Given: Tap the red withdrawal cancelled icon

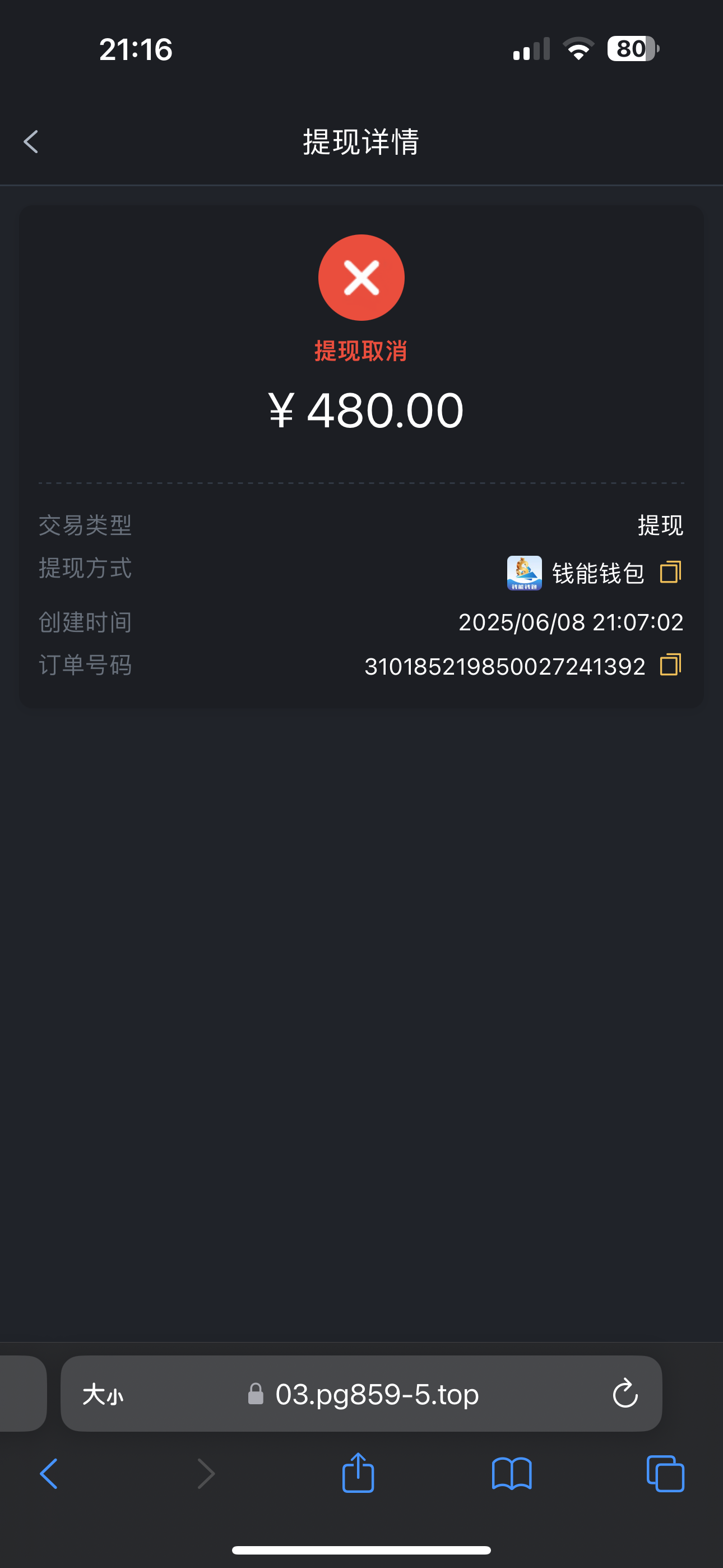Looking at the screenshot, I should point(361,277).
